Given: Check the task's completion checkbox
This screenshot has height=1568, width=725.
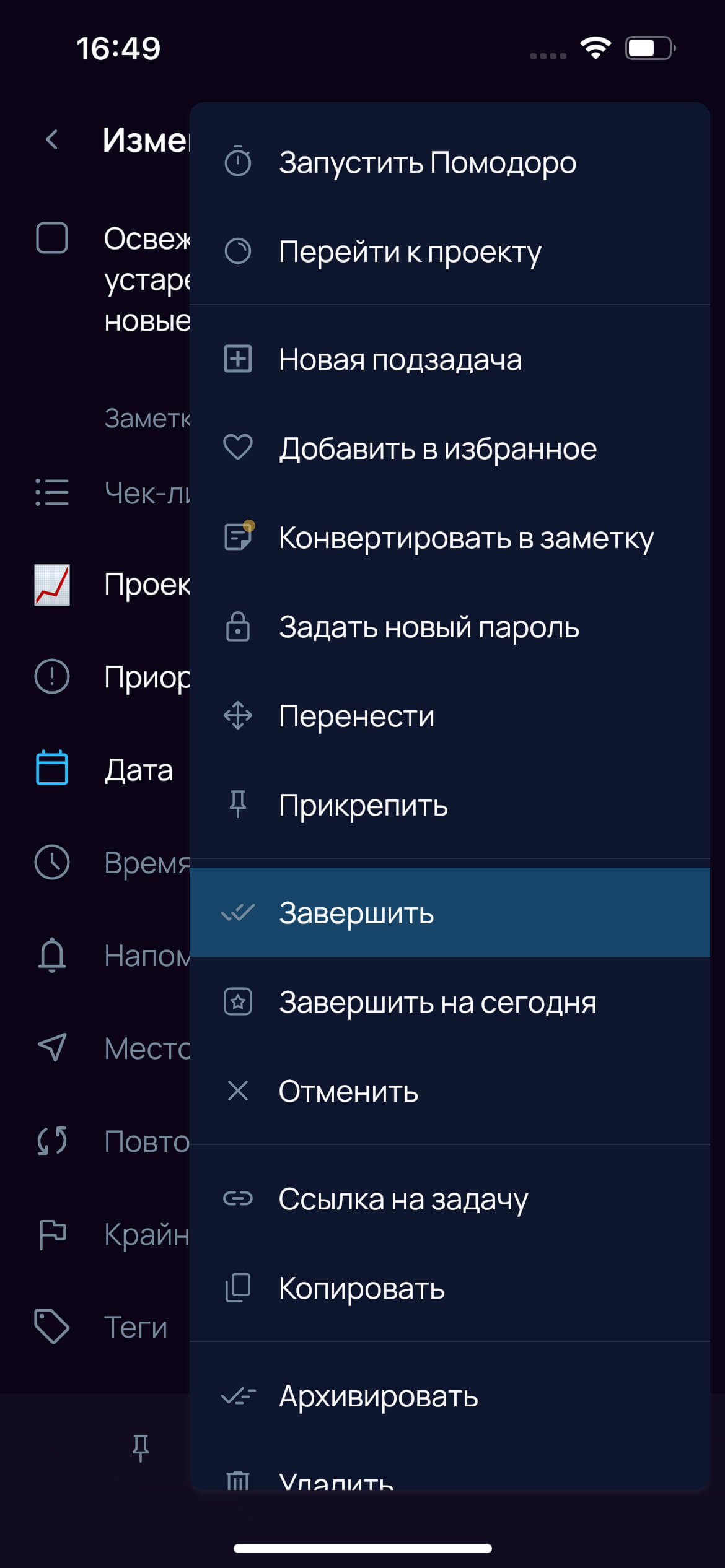Looking at the screenshot, I should [52, 238].
